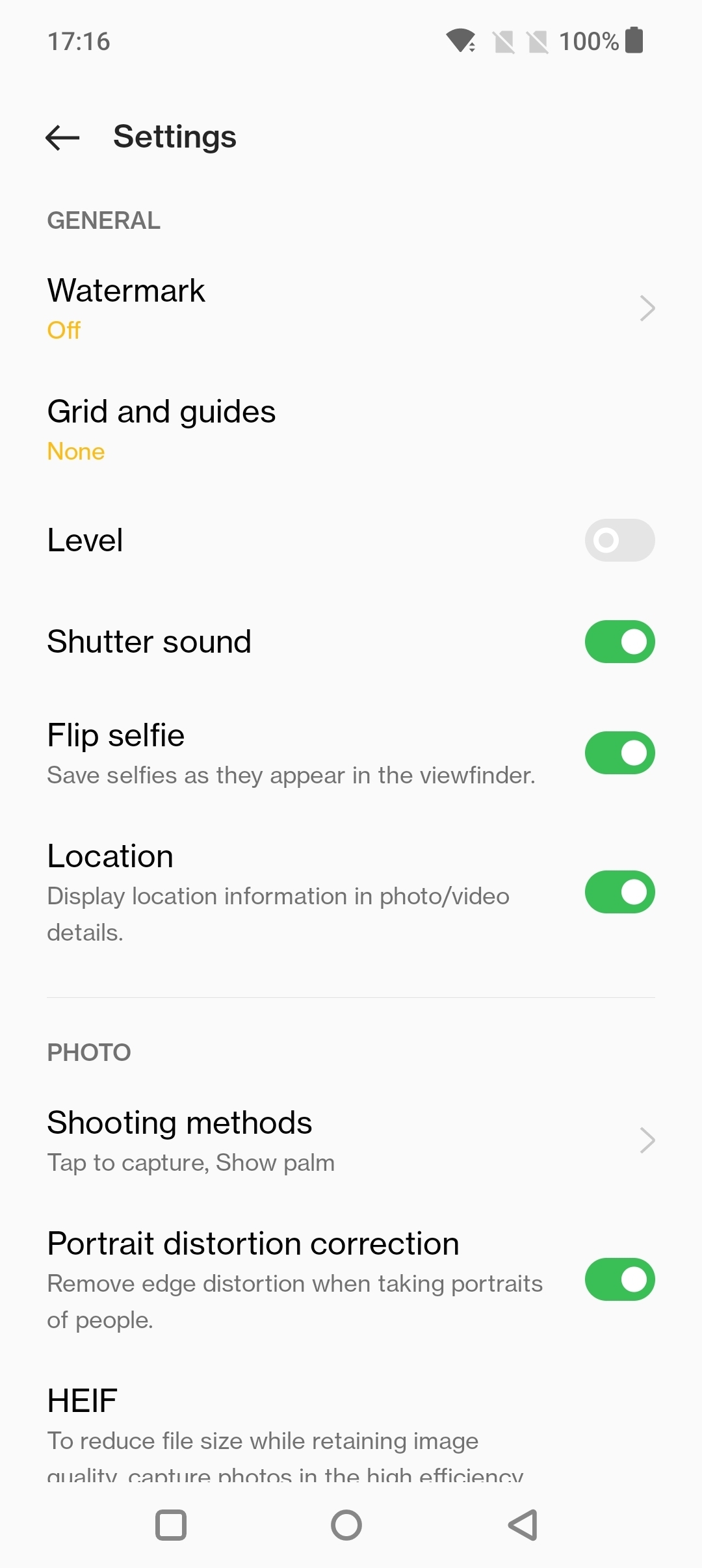Select the PHOTO section header
Screen dimensions: 702x1568
pyautogui.click(x=89, y=1052)
